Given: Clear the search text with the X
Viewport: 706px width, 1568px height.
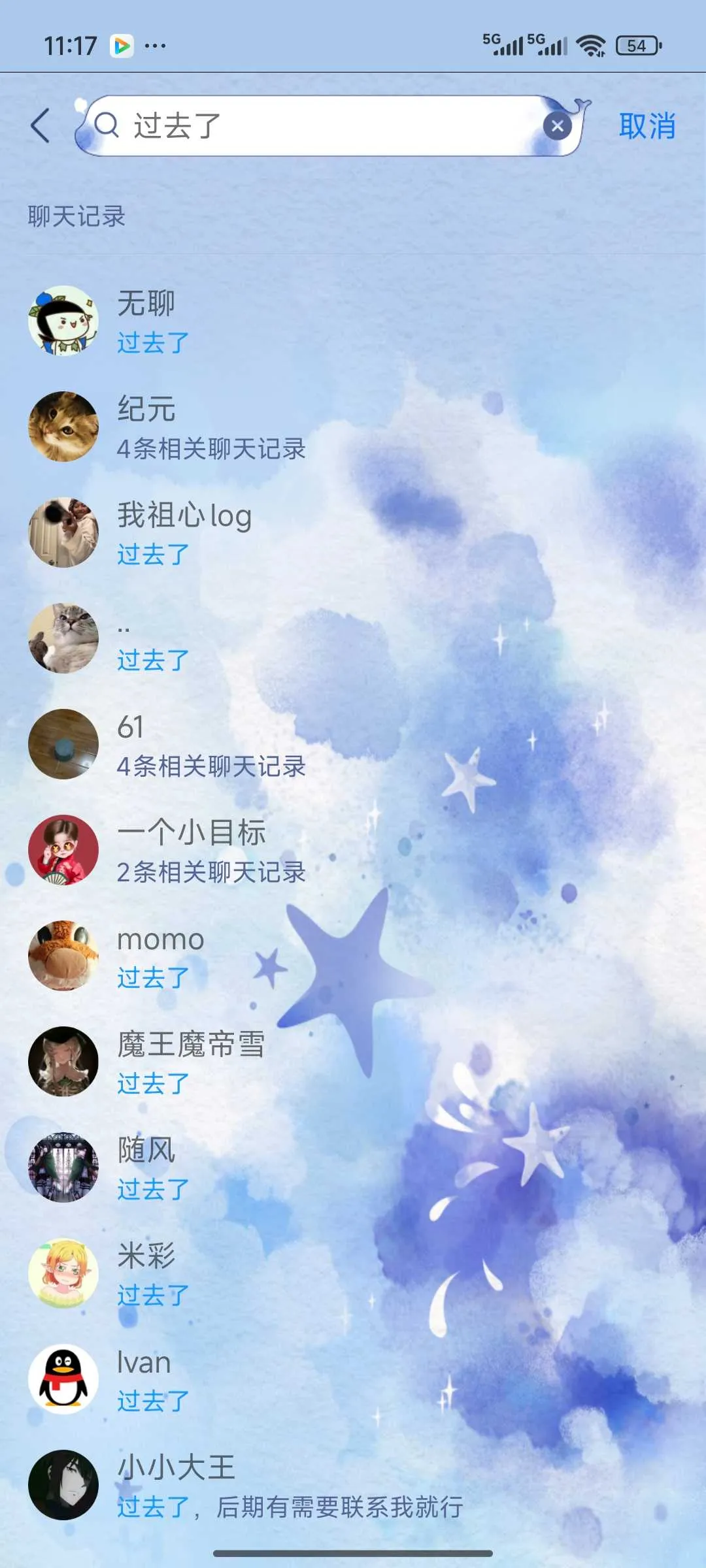Looking at the screenshot, I should [x=557, y=126].
